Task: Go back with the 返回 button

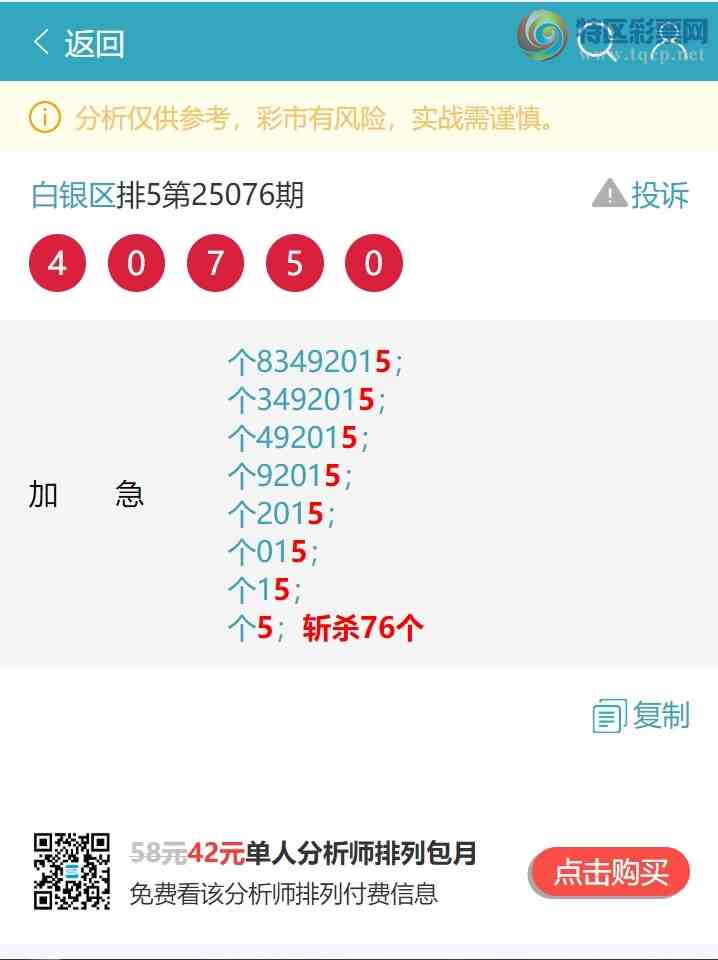Action: pos(78,44)
